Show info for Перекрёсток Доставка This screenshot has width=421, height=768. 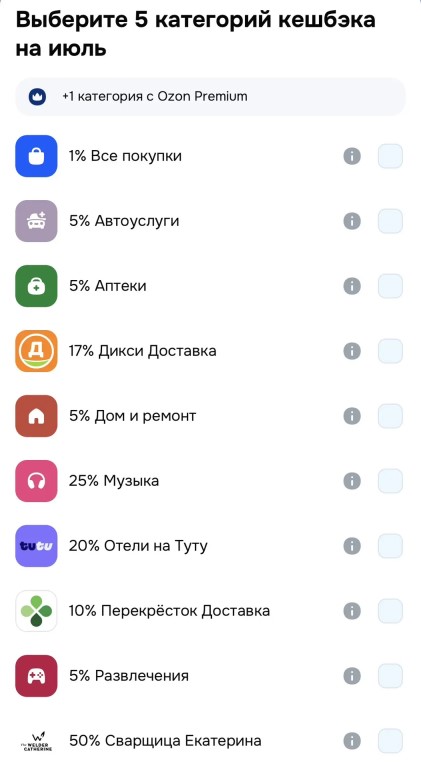pyautogui.click(x=352, y=611)
